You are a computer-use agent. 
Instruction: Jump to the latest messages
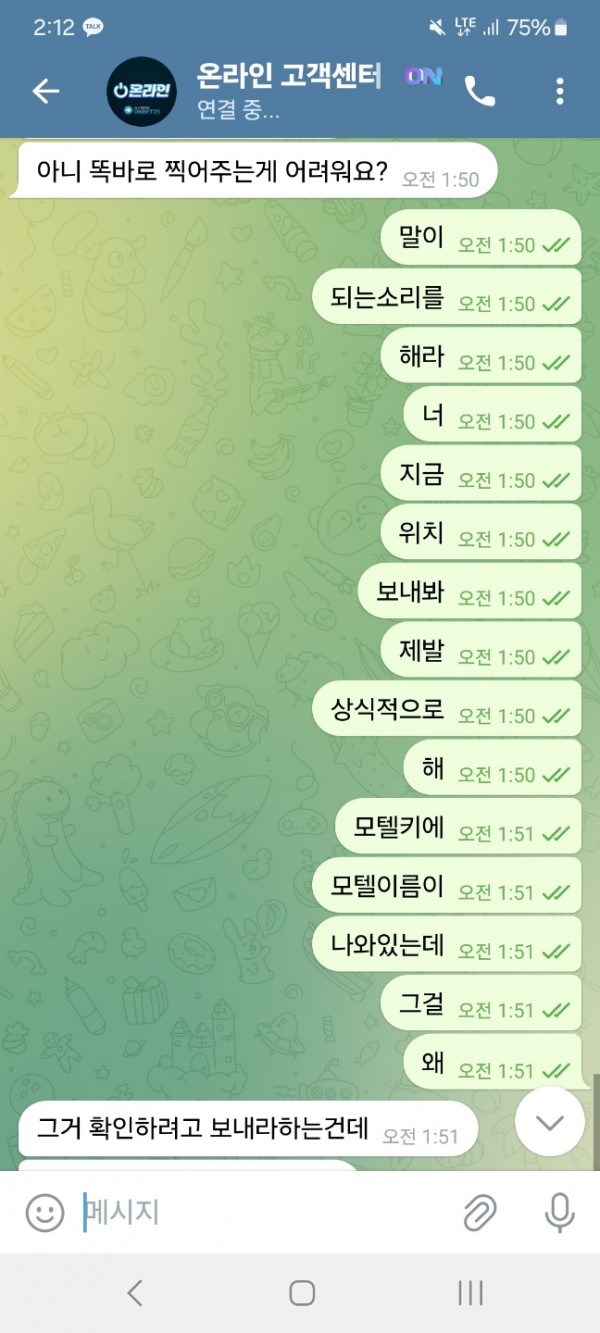549,1123
